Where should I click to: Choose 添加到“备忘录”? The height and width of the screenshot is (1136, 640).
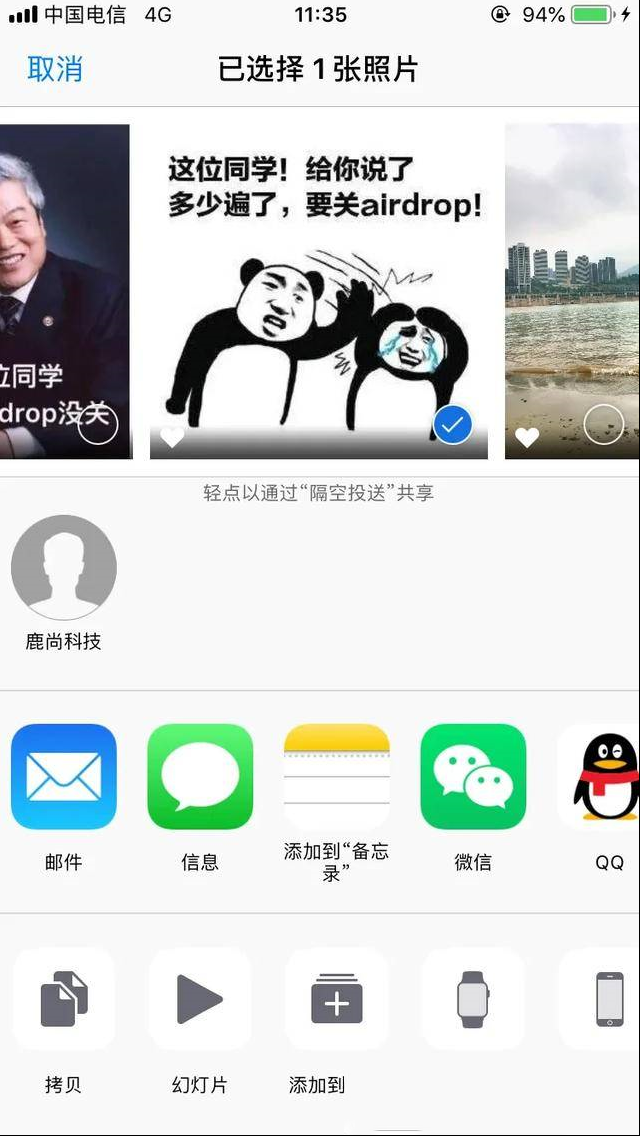[x=336, y=777]
